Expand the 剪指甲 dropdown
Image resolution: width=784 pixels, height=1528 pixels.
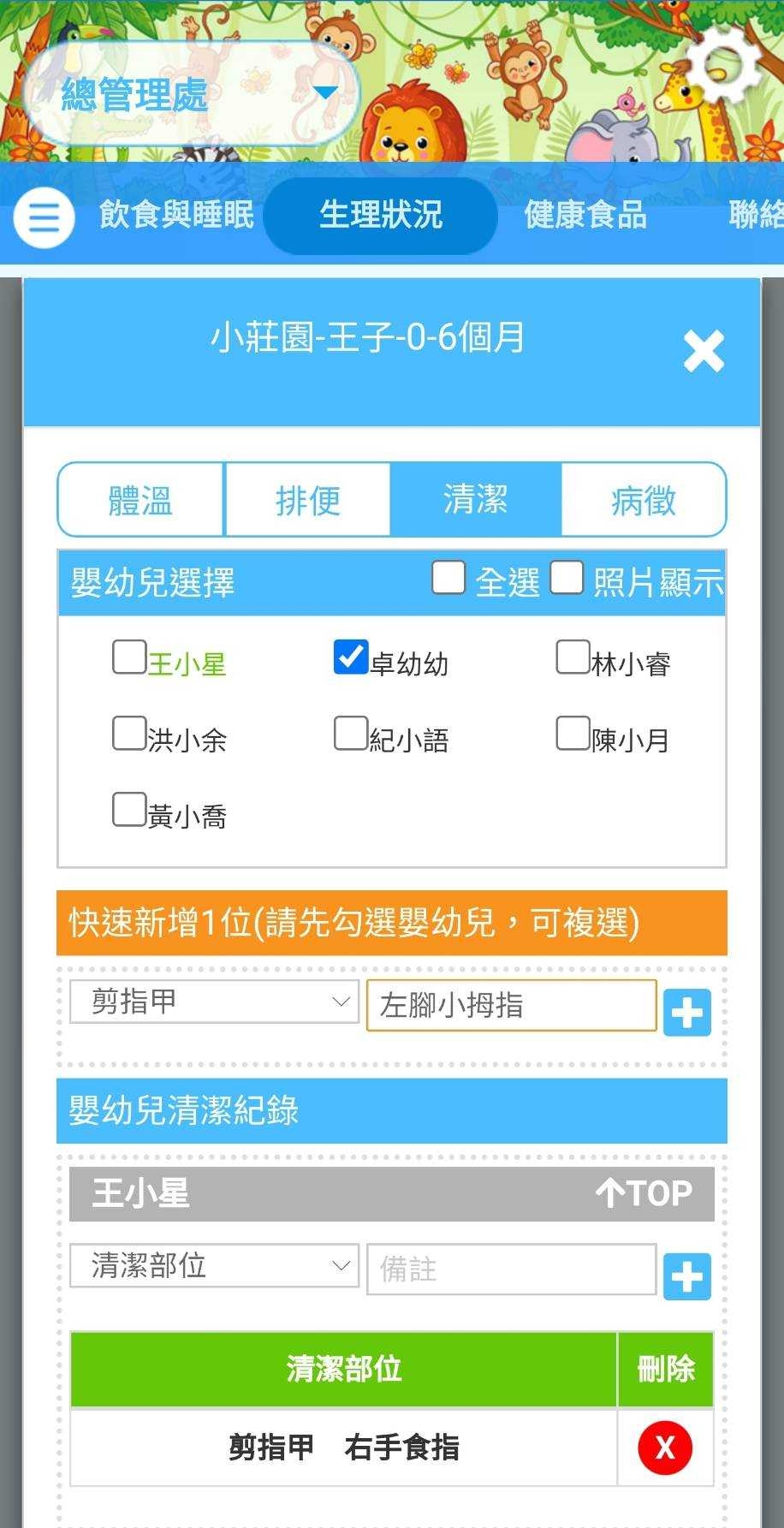coord(214,1002)
